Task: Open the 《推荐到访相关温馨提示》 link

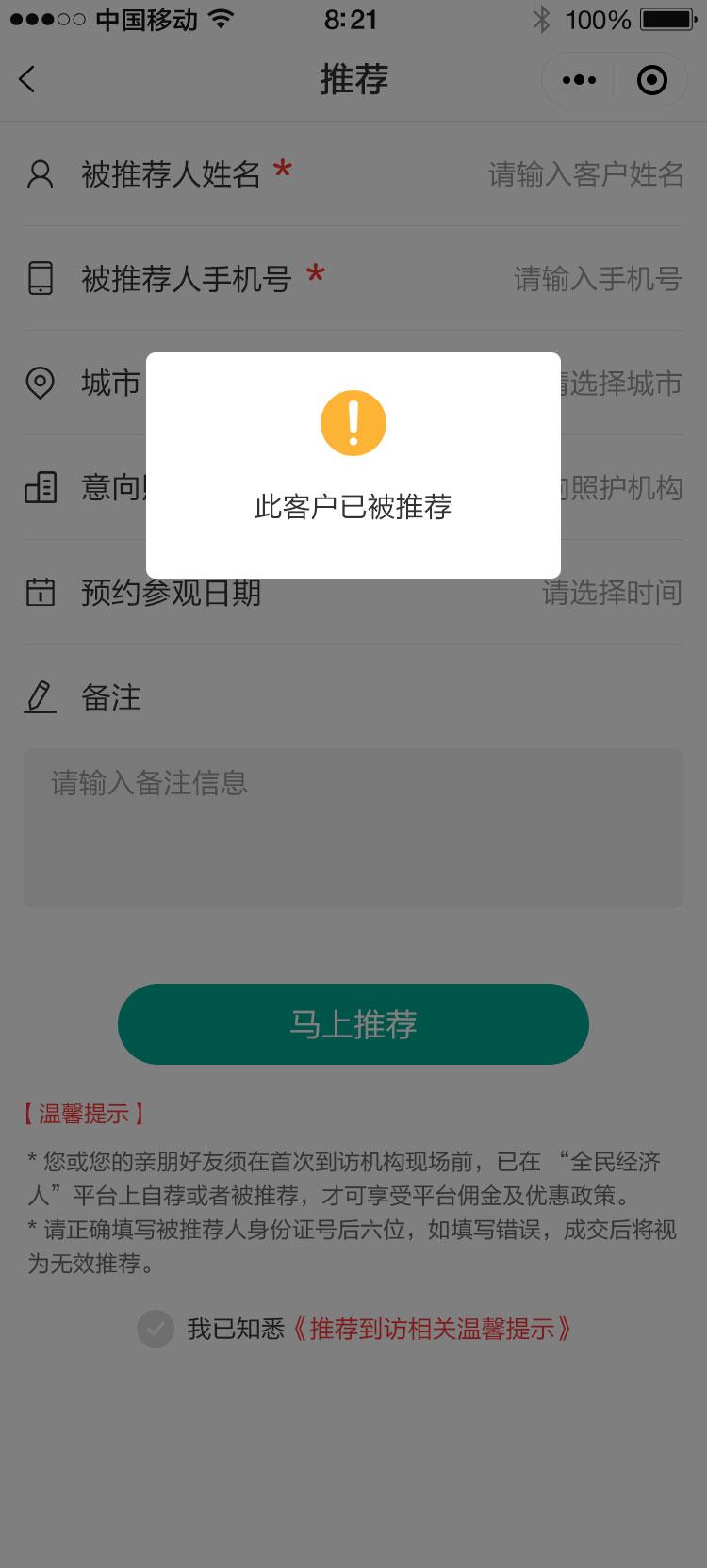Action: (431, 1329)
